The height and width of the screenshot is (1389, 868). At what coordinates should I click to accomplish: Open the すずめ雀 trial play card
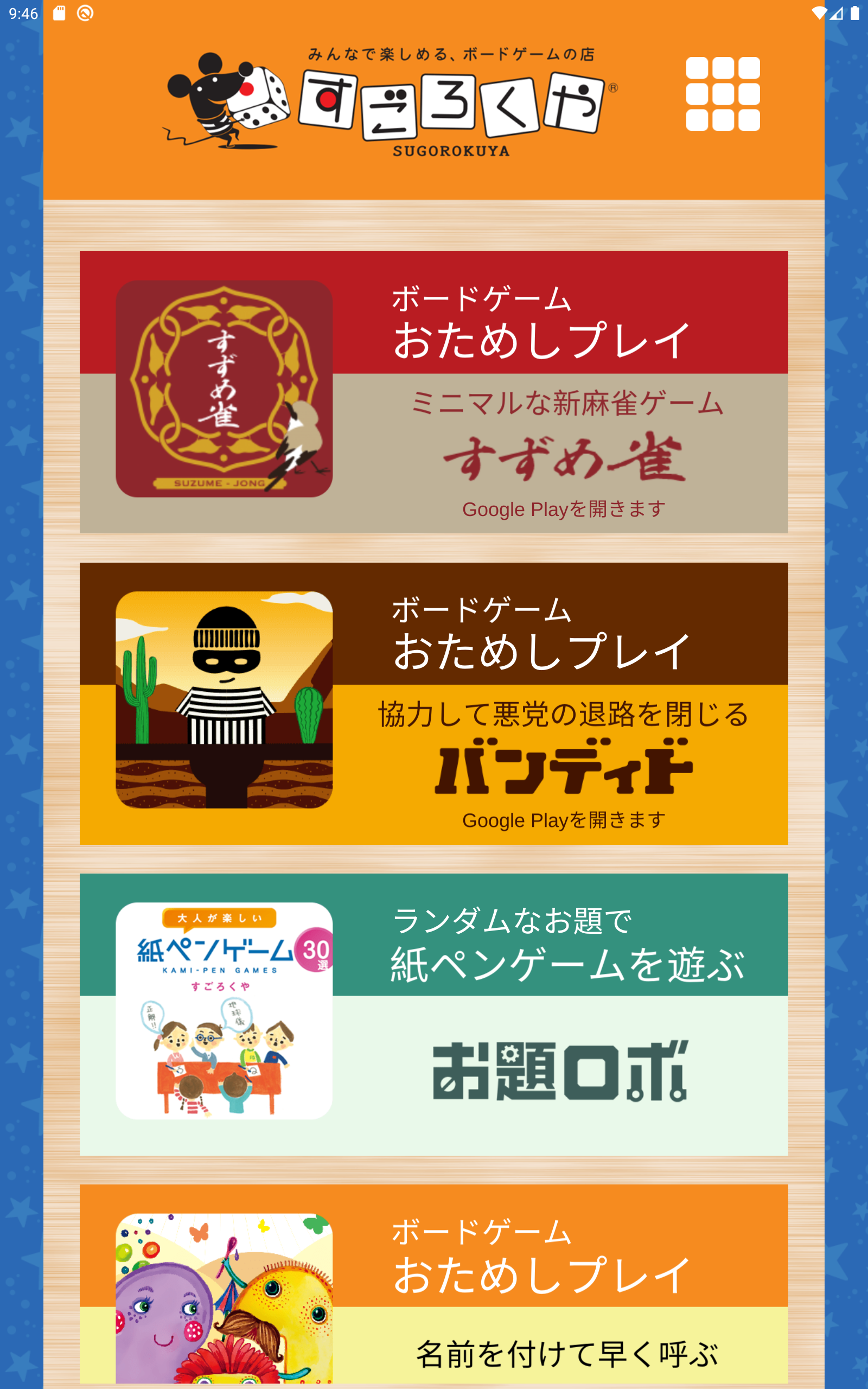coord(433,392)
